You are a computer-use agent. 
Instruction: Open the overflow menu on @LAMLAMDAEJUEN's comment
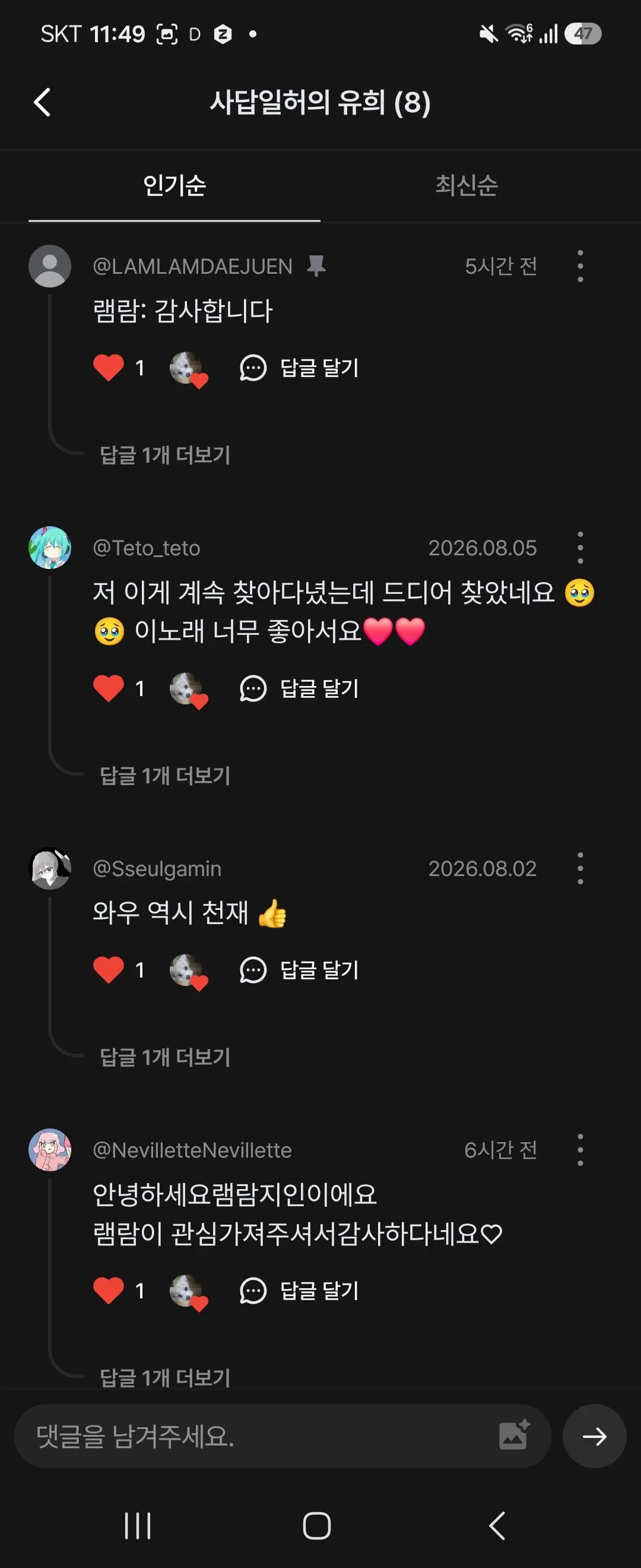pos(580,266)
